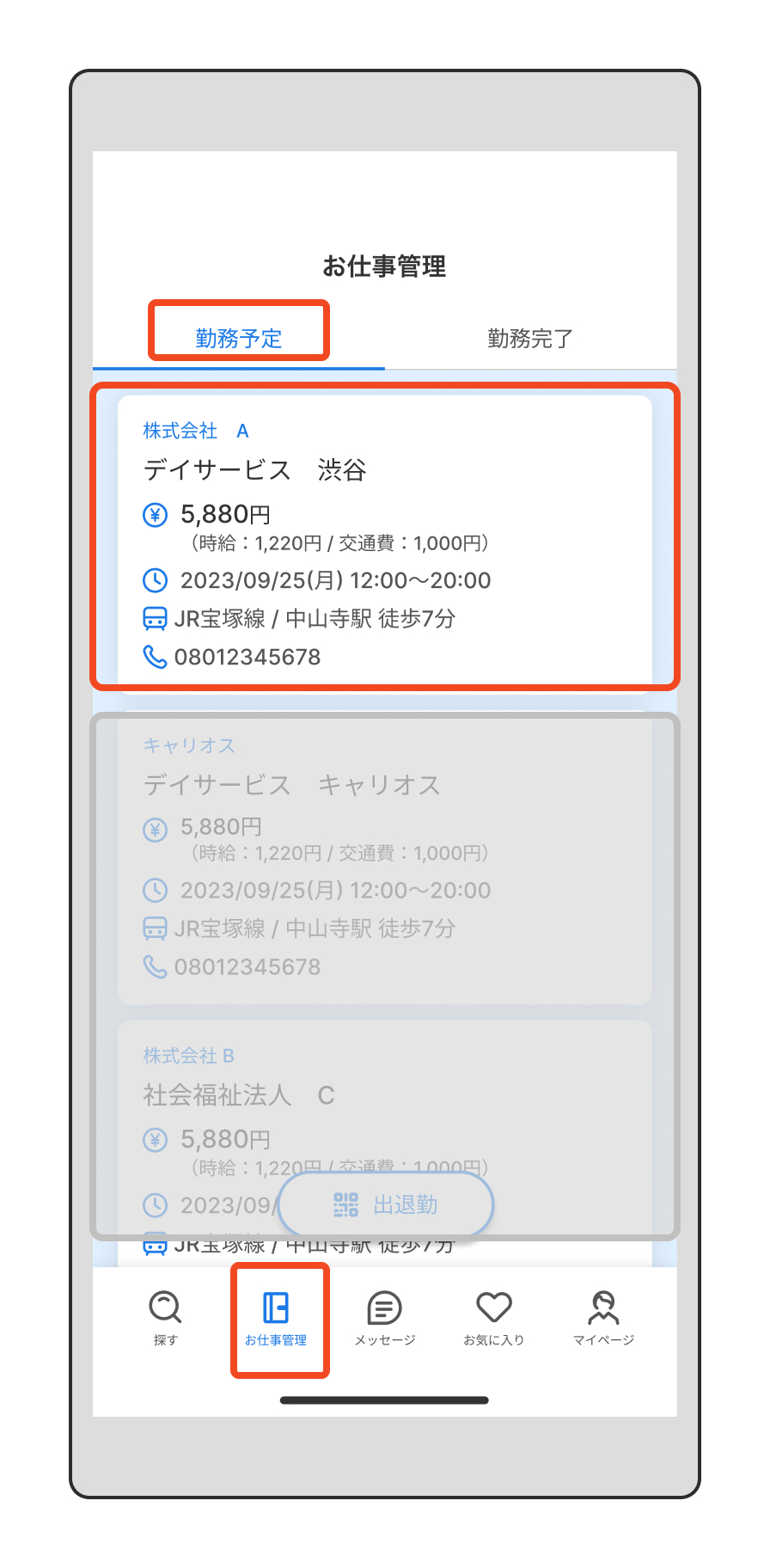Image resolution: width=770 pixels, height=1568 pixels.
Task: Switch to the お気に入り tab
Action: coord(494,1317)
